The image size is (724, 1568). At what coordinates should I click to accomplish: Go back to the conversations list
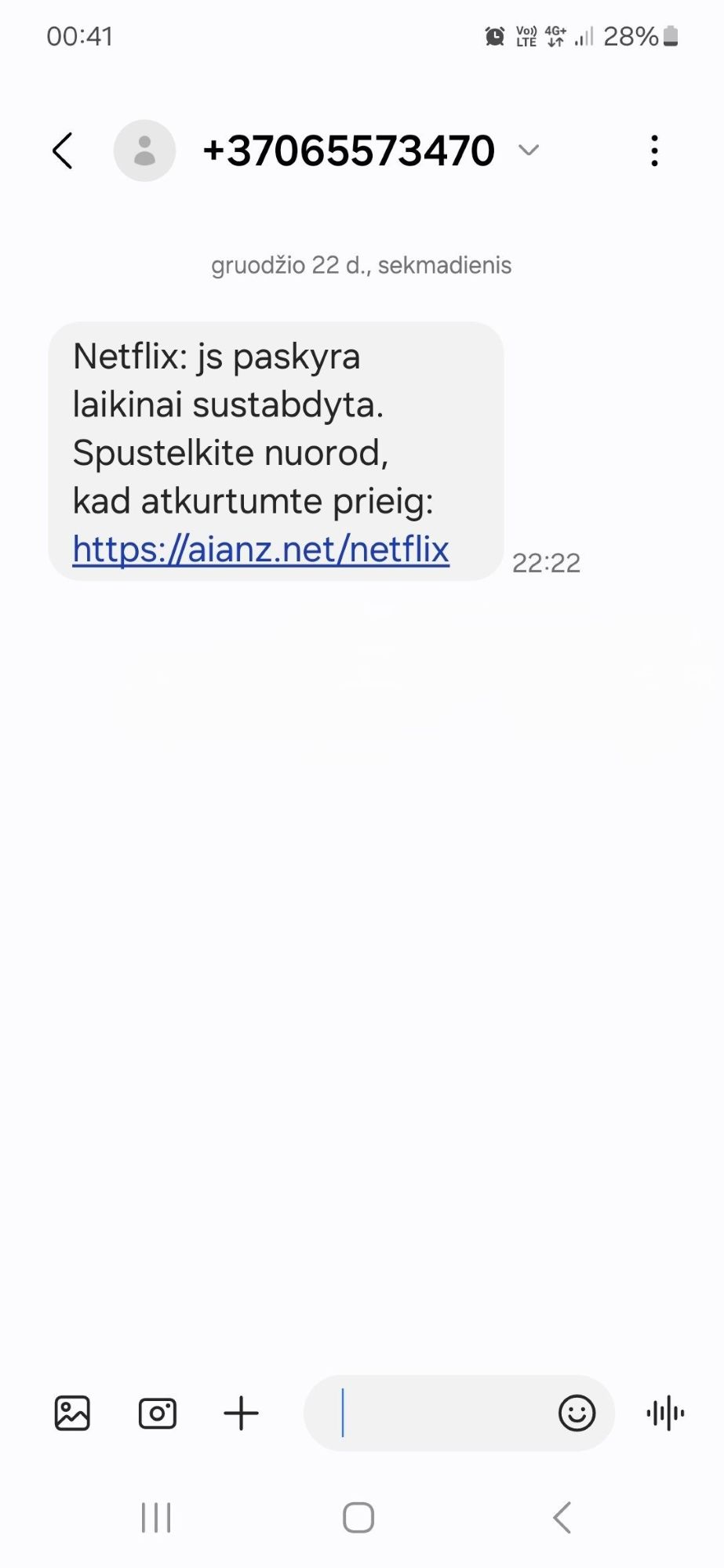(x=63, y=151)
